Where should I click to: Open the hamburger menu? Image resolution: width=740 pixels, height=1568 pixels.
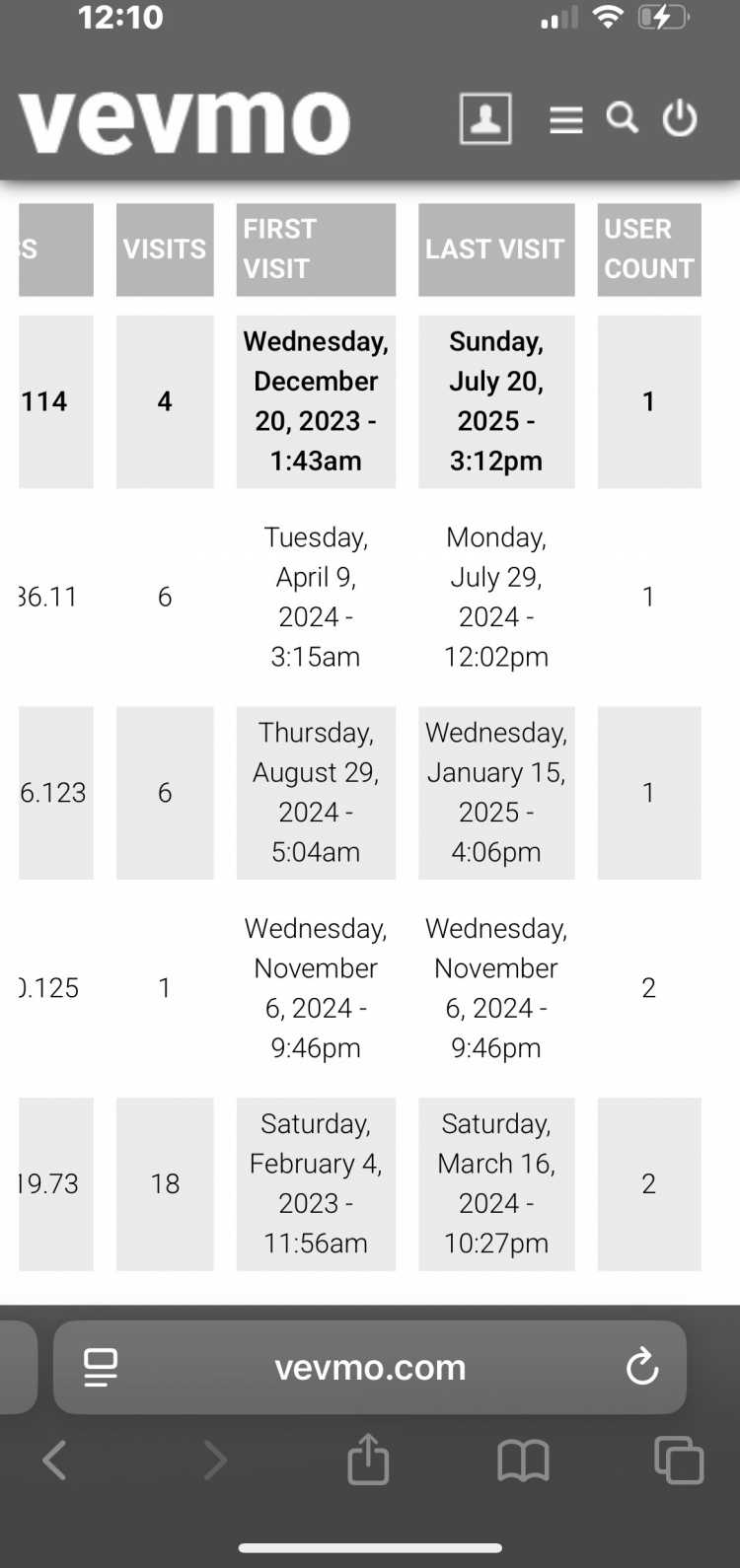click(566, 119)
